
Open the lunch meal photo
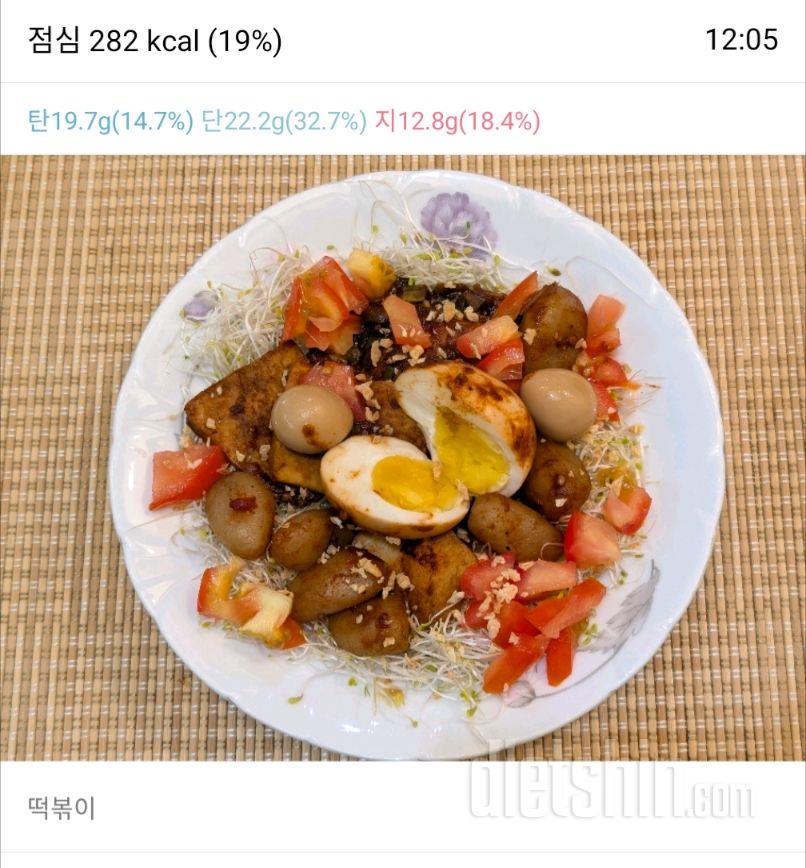coord(403,458)
